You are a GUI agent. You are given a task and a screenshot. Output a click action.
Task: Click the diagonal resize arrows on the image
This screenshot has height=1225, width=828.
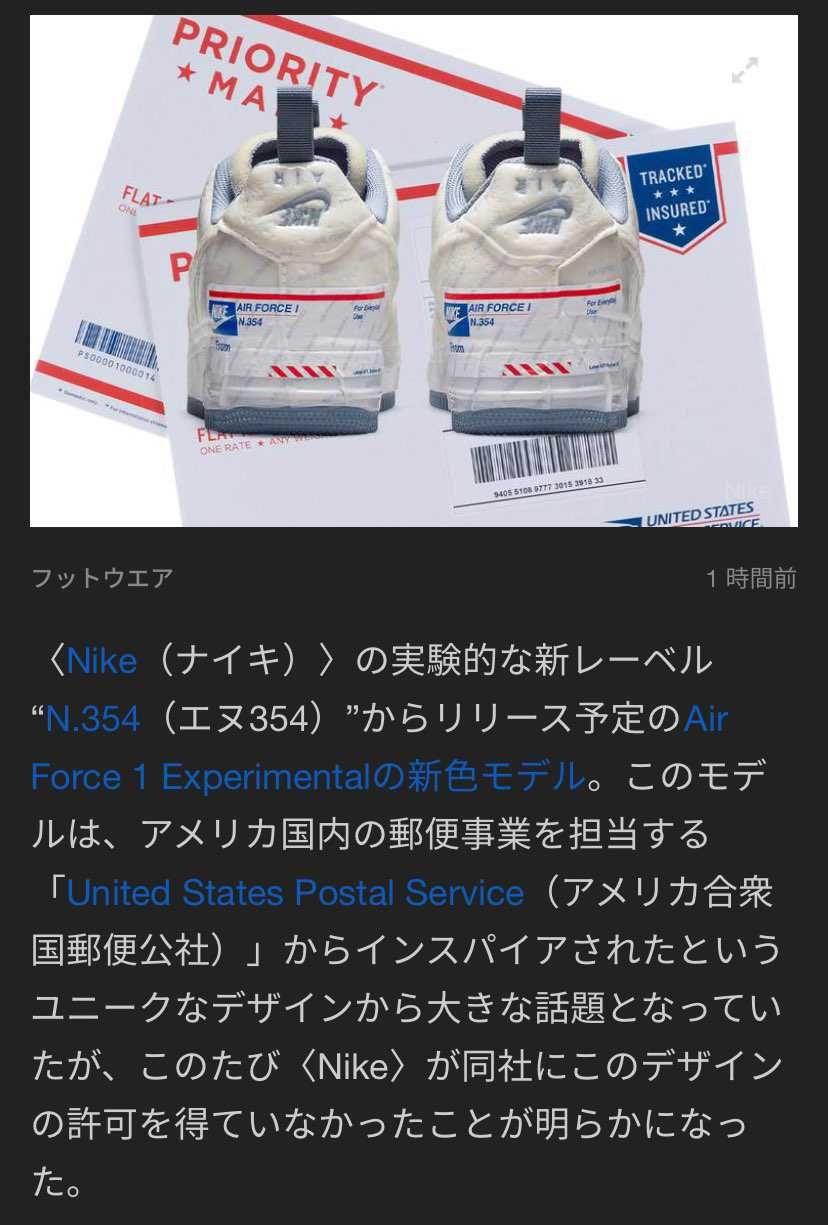(744, 72)
